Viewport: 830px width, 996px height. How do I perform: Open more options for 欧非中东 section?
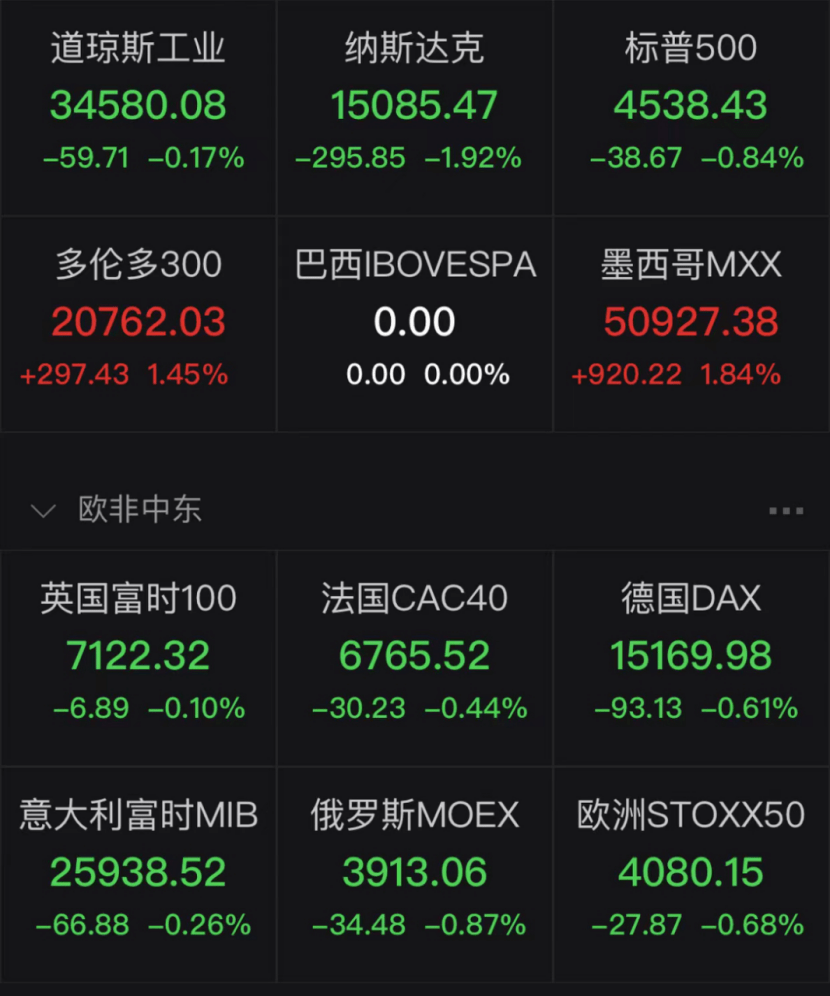(786, 511)
